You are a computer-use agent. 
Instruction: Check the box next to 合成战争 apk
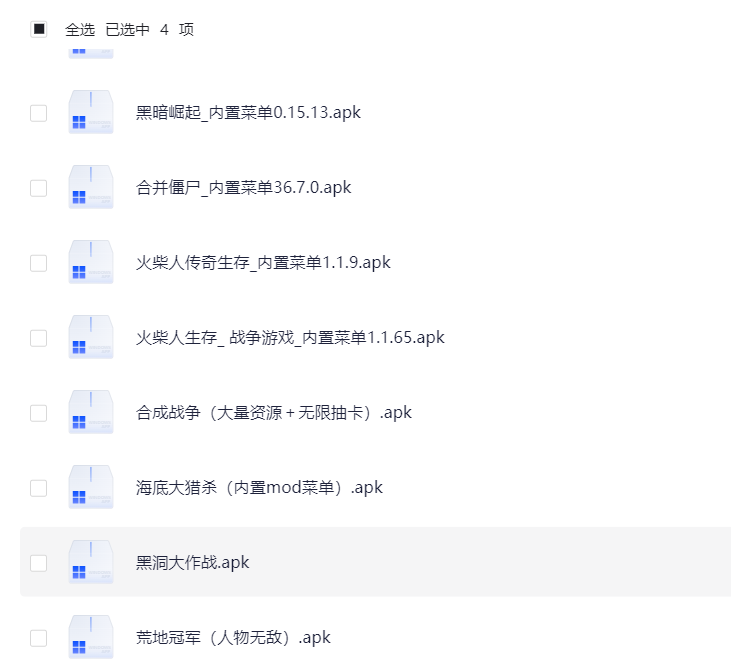[39, 413]
